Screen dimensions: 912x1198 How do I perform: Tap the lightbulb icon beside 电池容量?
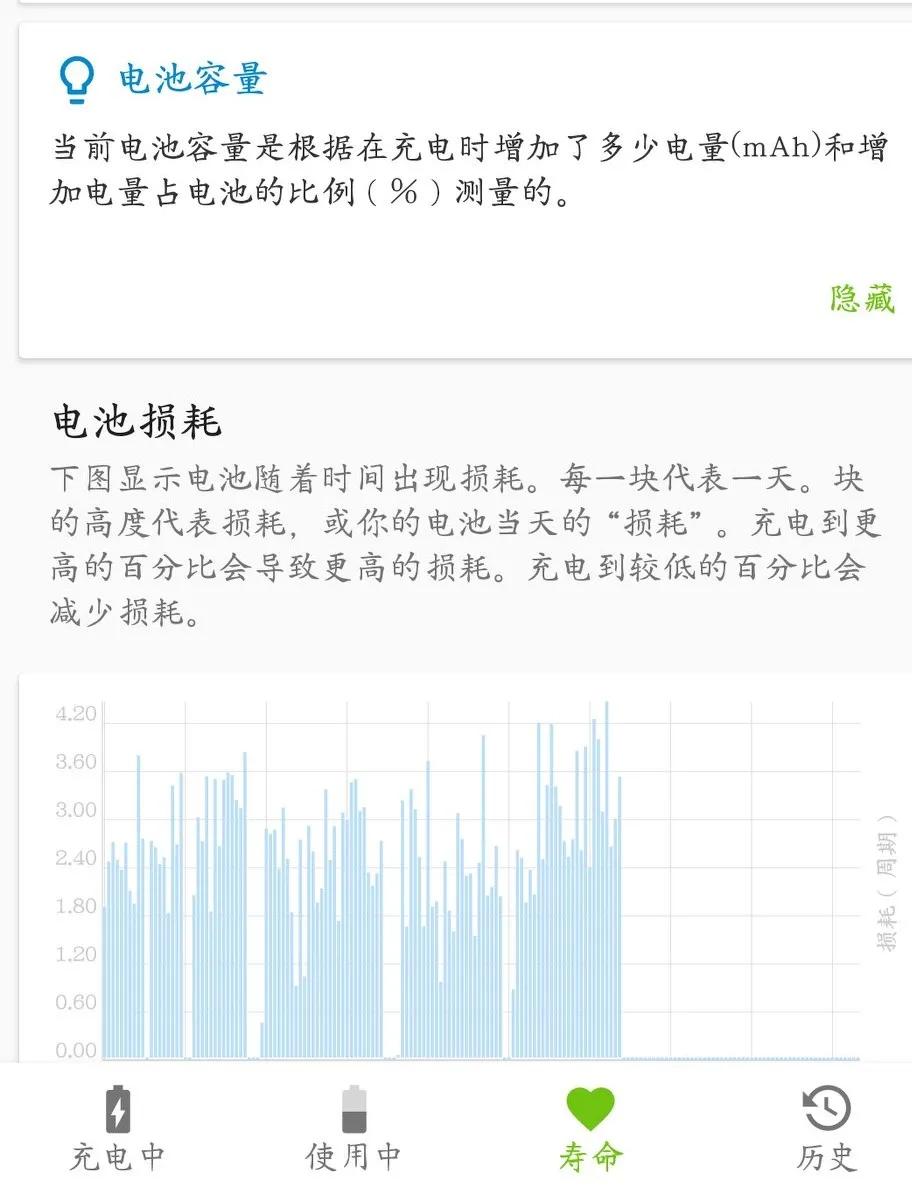[75, 78]
